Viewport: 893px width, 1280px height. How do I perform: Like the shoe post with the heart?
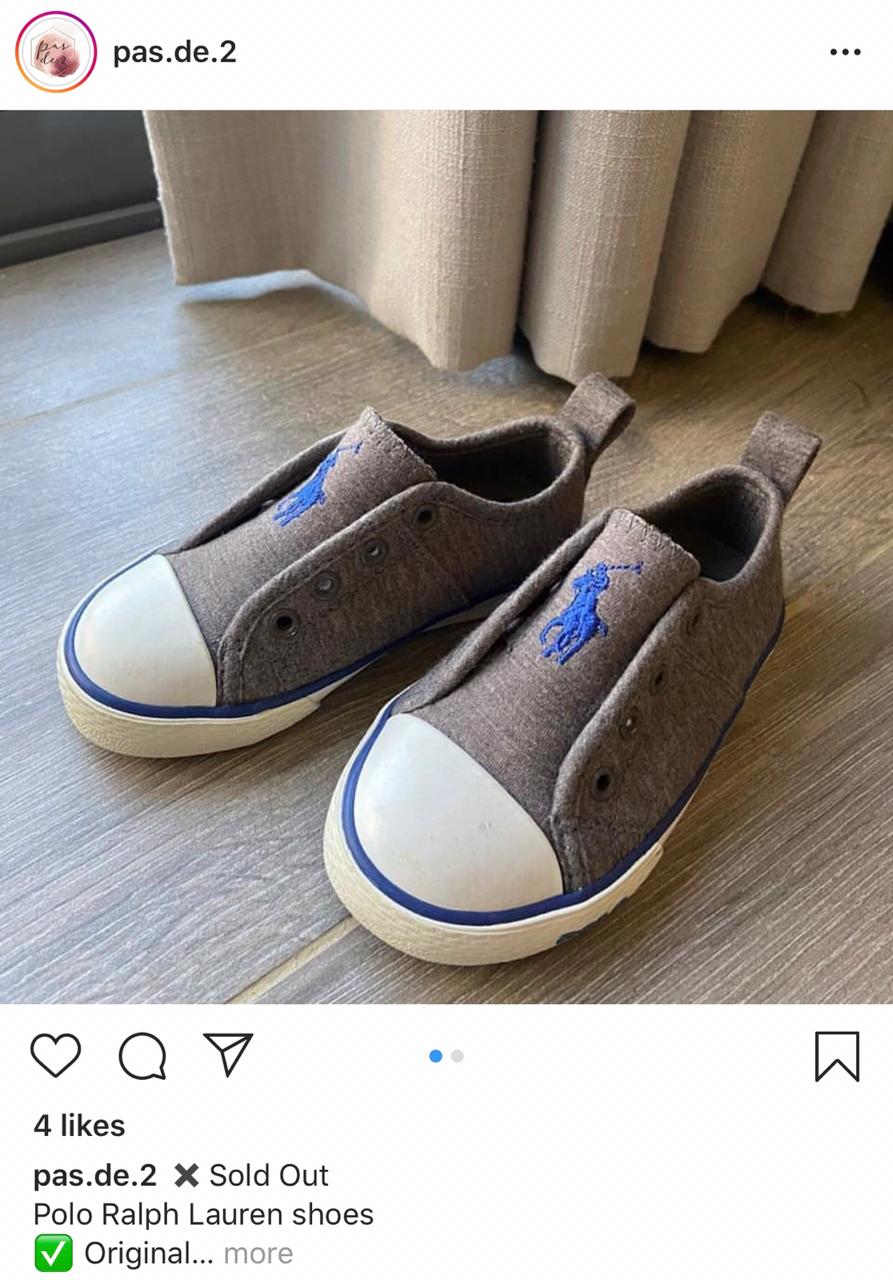[x=56, y=1056]
